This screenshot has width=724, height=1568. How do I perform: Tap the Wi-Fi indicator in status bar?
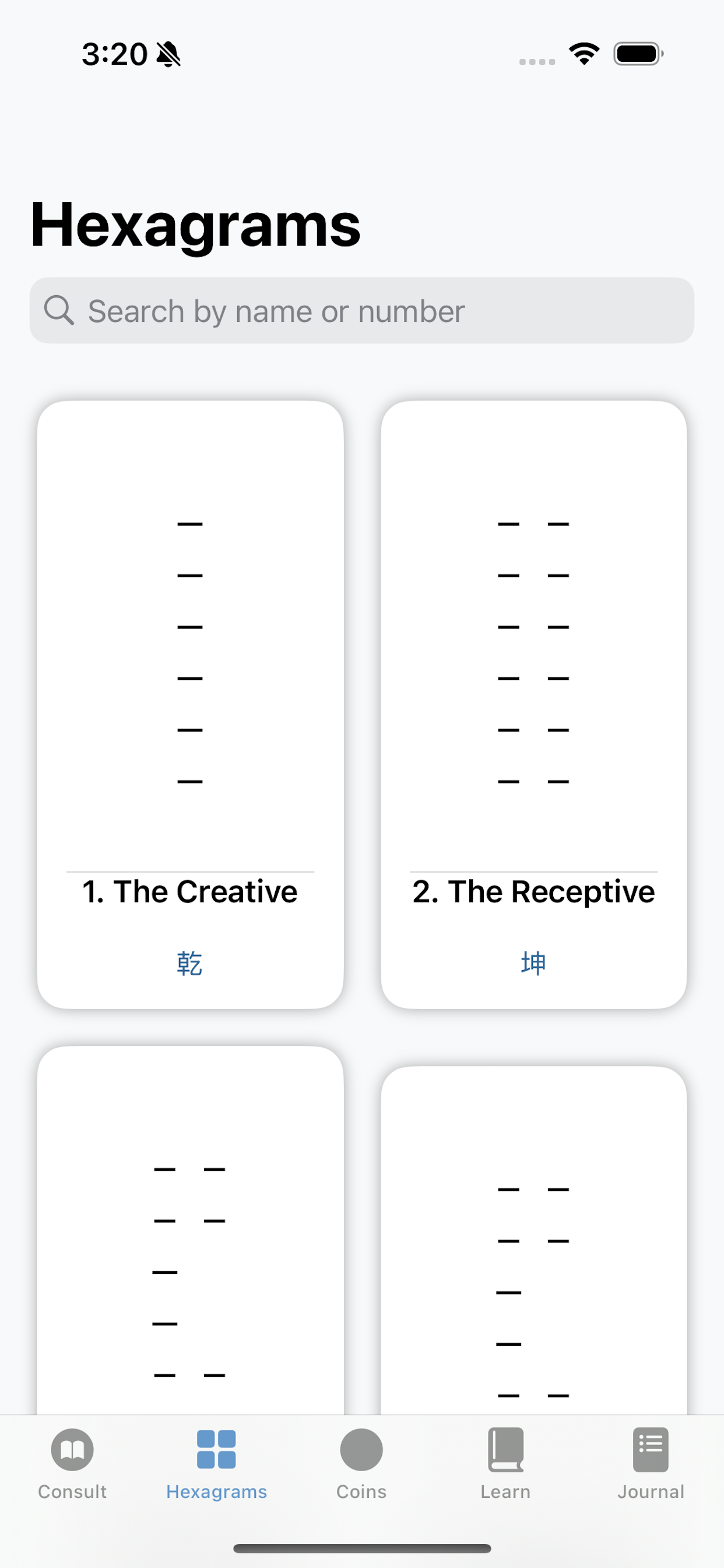pyautogui.click(x=584, y=54)
